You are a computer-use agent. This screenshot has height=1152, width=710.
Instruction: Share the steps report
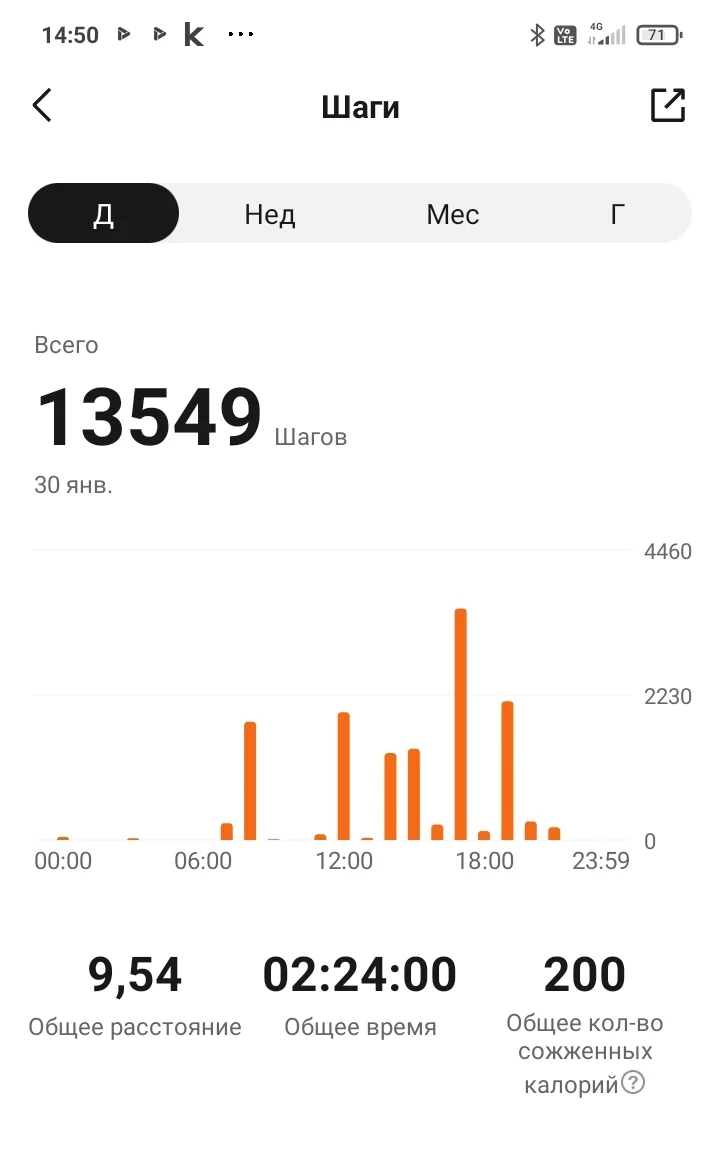point(667,105)
